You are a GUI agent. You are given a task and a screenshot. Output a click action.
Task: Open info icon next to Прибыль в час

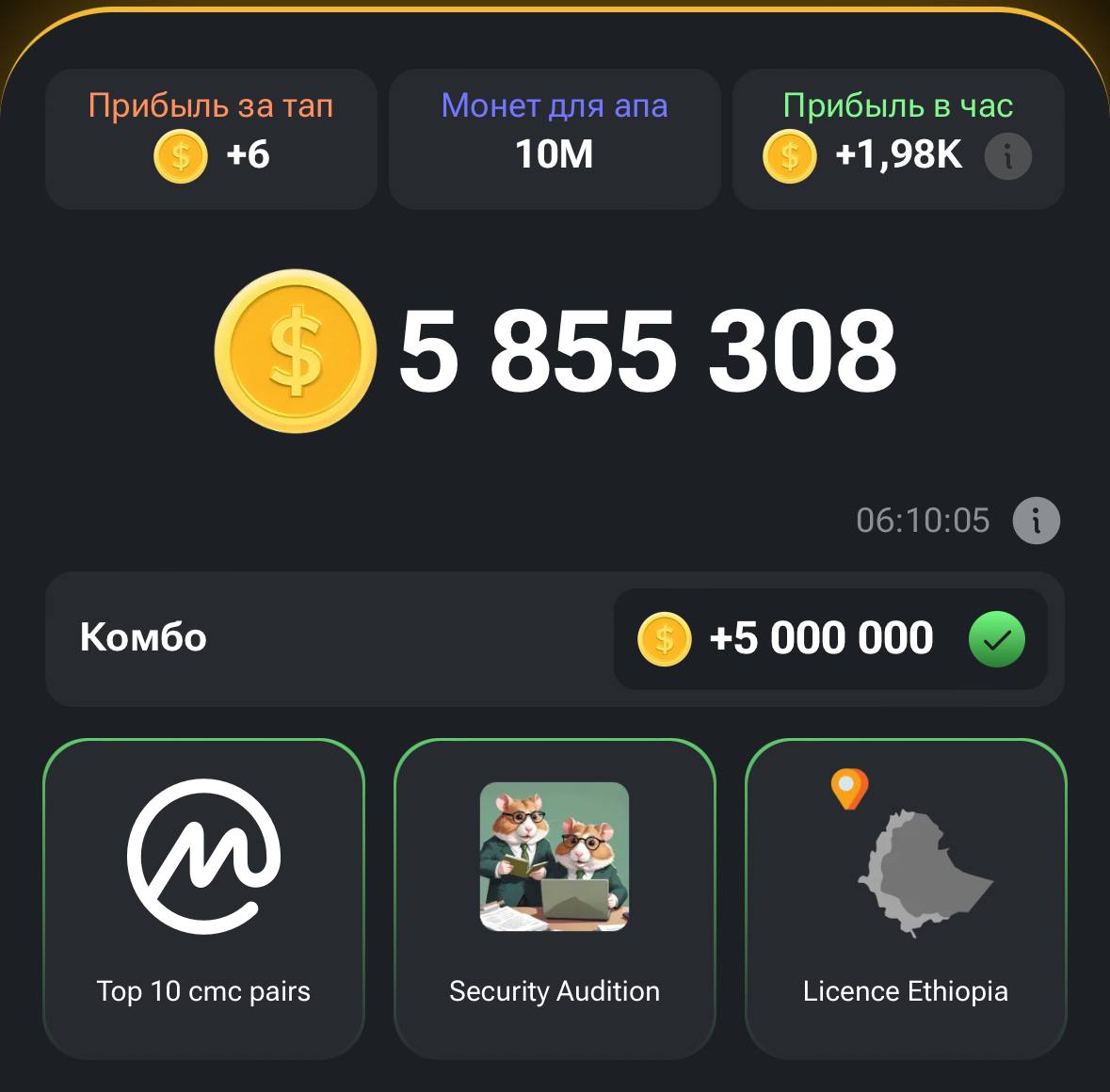point(1007,156)
